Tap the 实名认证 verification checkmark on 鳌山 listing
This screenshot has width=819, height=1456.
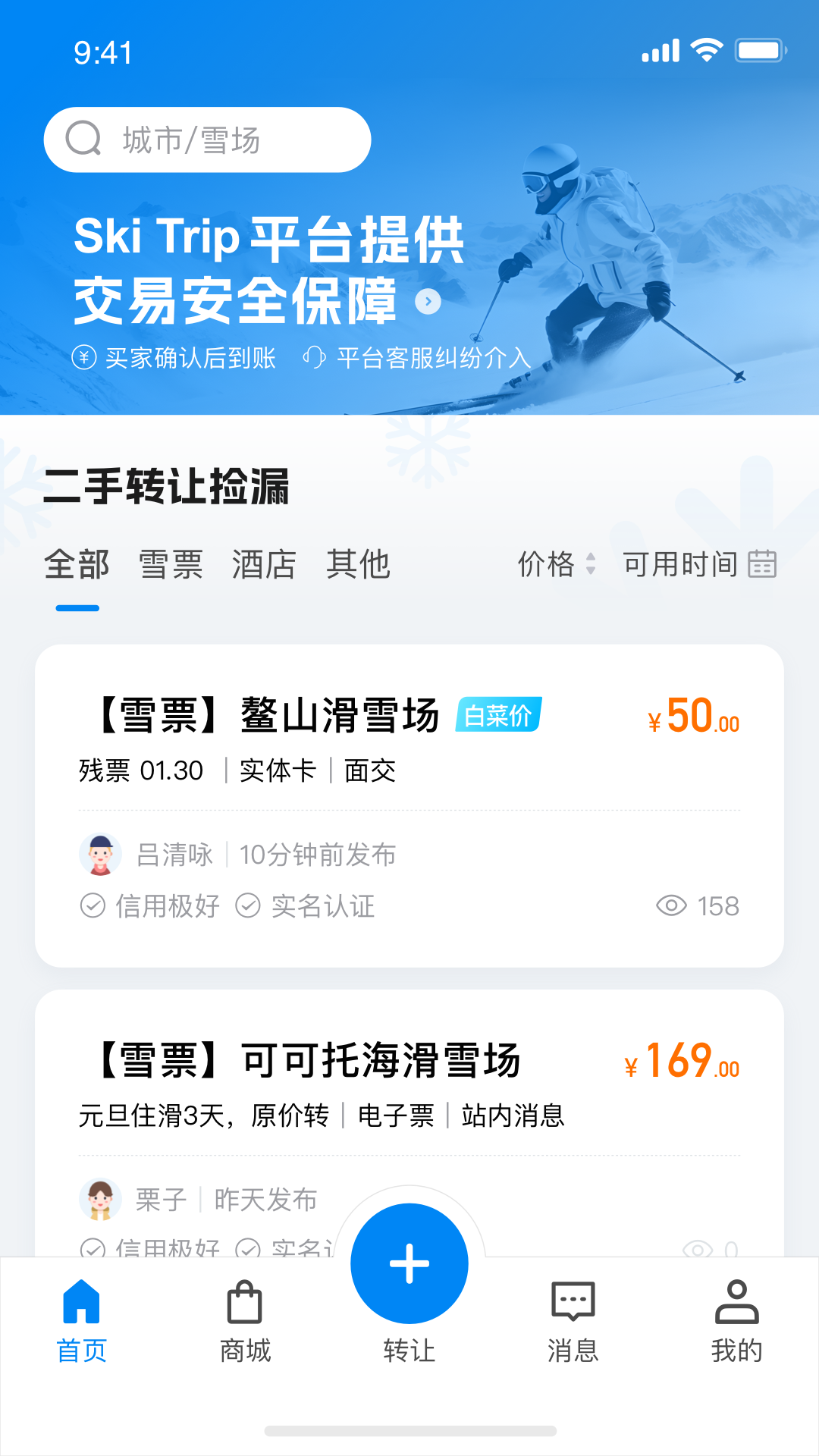pos(248,905)
